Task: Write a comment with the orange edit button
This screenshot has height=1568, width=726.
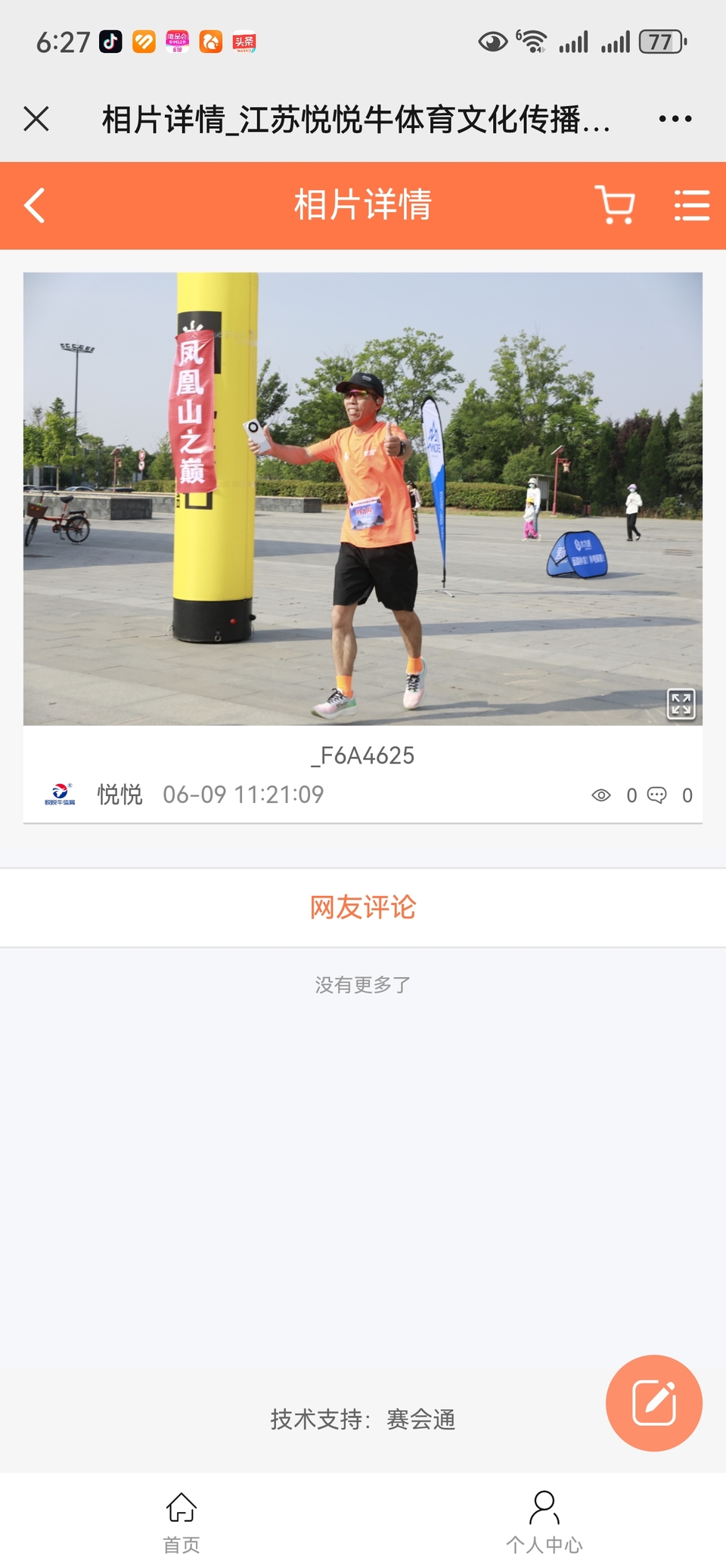Action: (x=653, y=1402)
